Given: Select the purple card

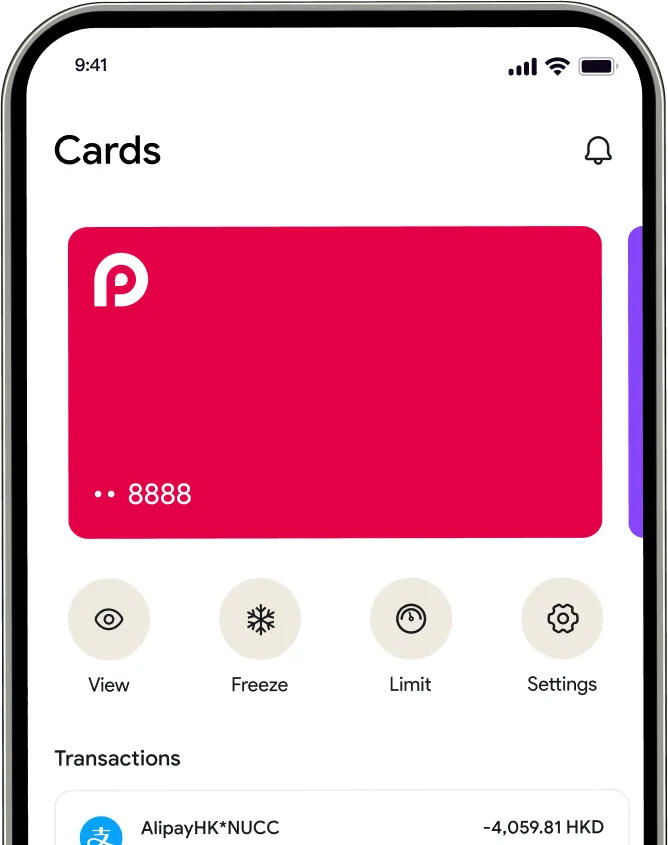Looking at the screenshot, I should click(x=635, y=382).
